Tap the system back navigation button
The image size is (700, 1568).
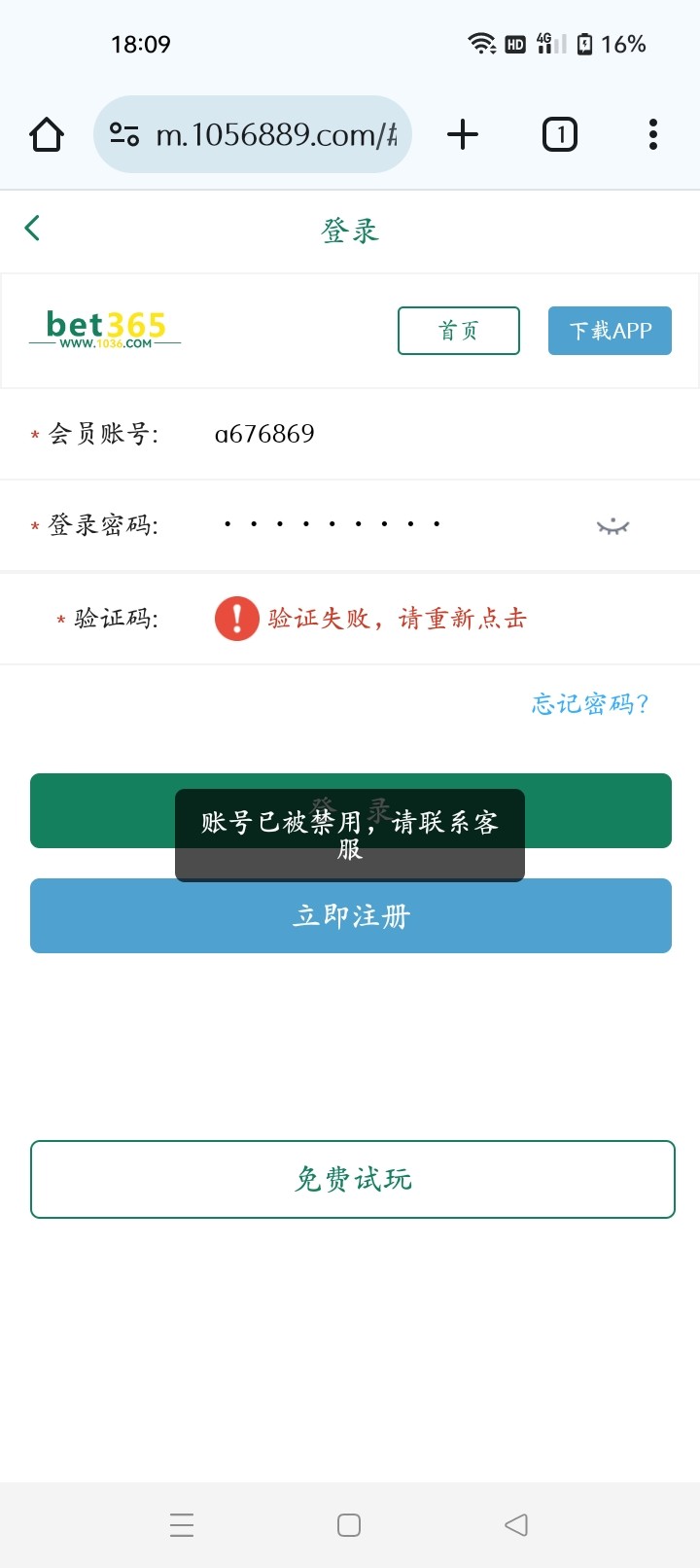click(x=516, y=1524)
